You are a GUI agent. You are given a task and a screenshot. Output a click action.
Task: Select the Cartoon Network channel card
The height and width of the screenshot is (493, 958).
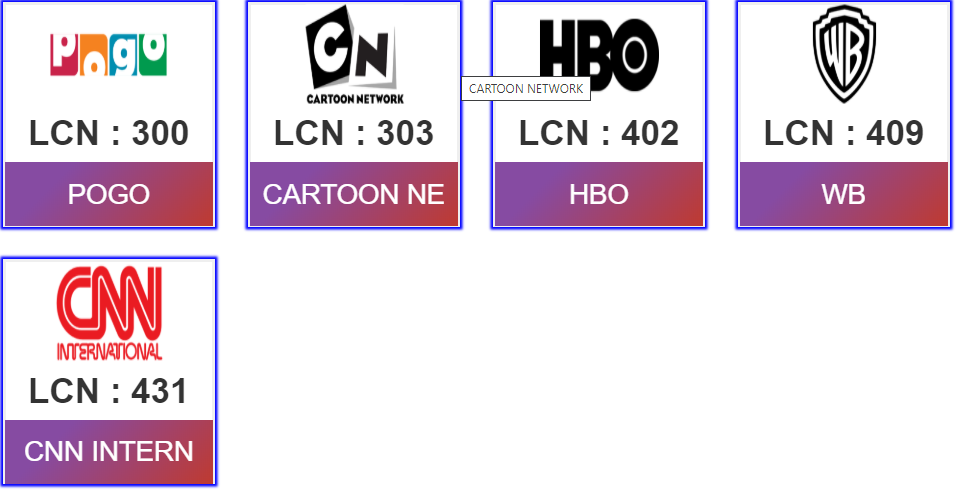354,115
